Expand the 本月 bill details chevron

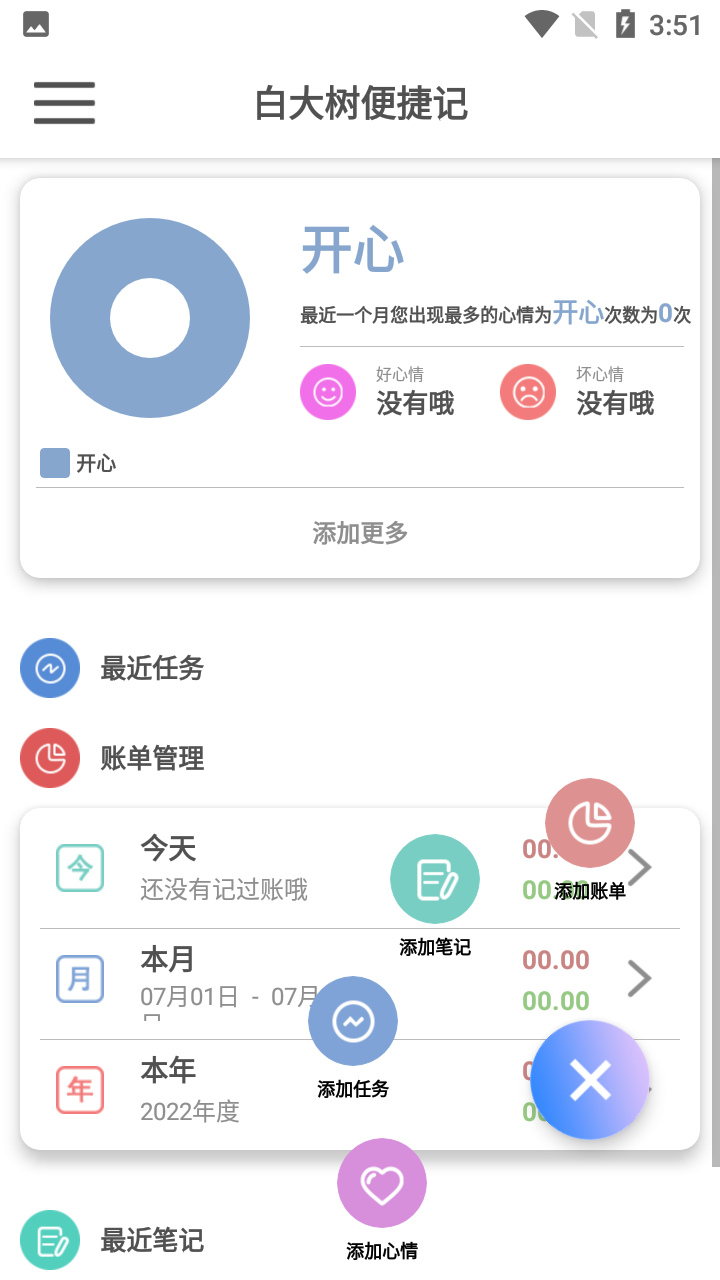(x=639, y=978)
